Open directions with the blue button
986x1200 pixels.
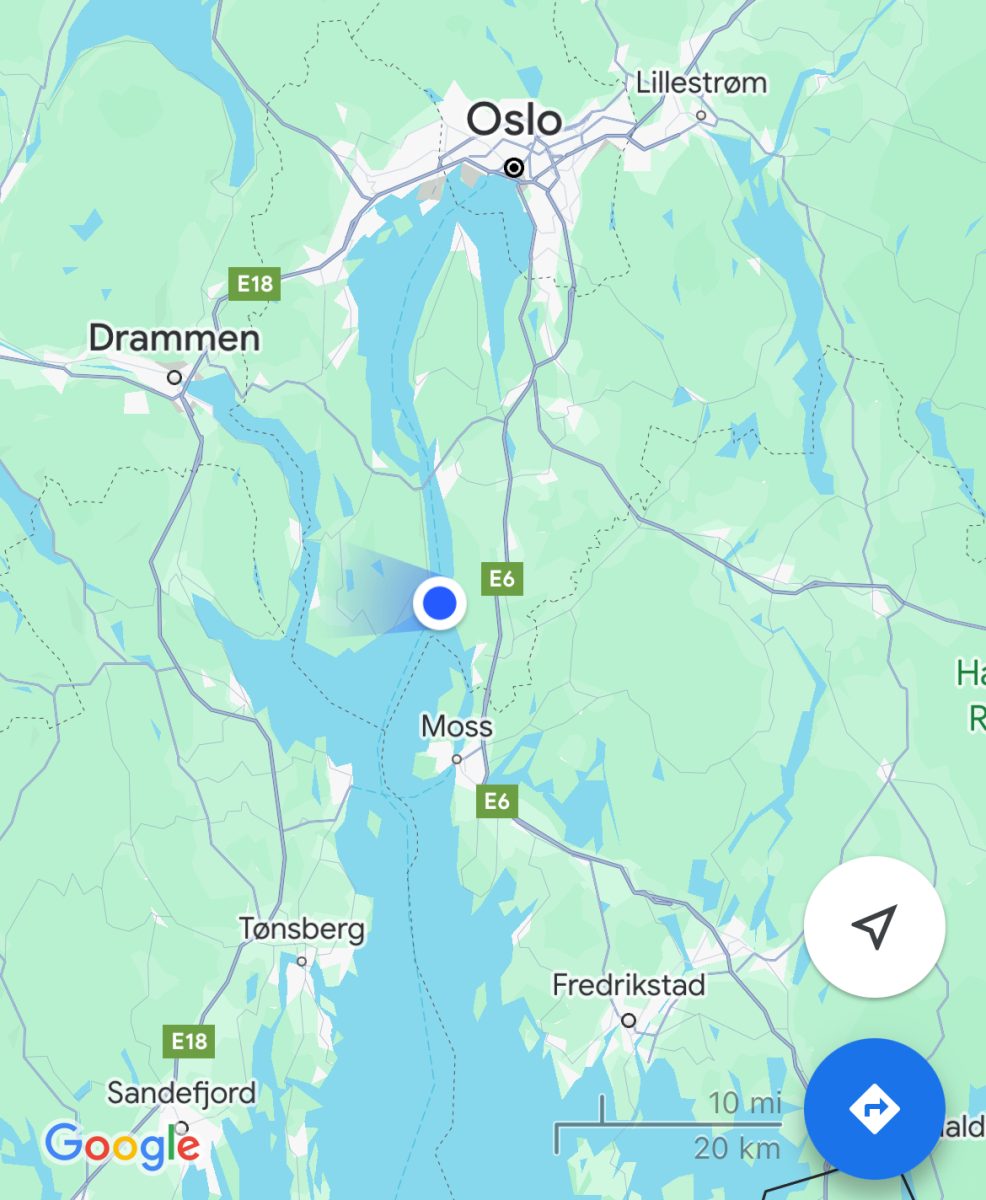pyautogui.click(x=874, y=1108)
